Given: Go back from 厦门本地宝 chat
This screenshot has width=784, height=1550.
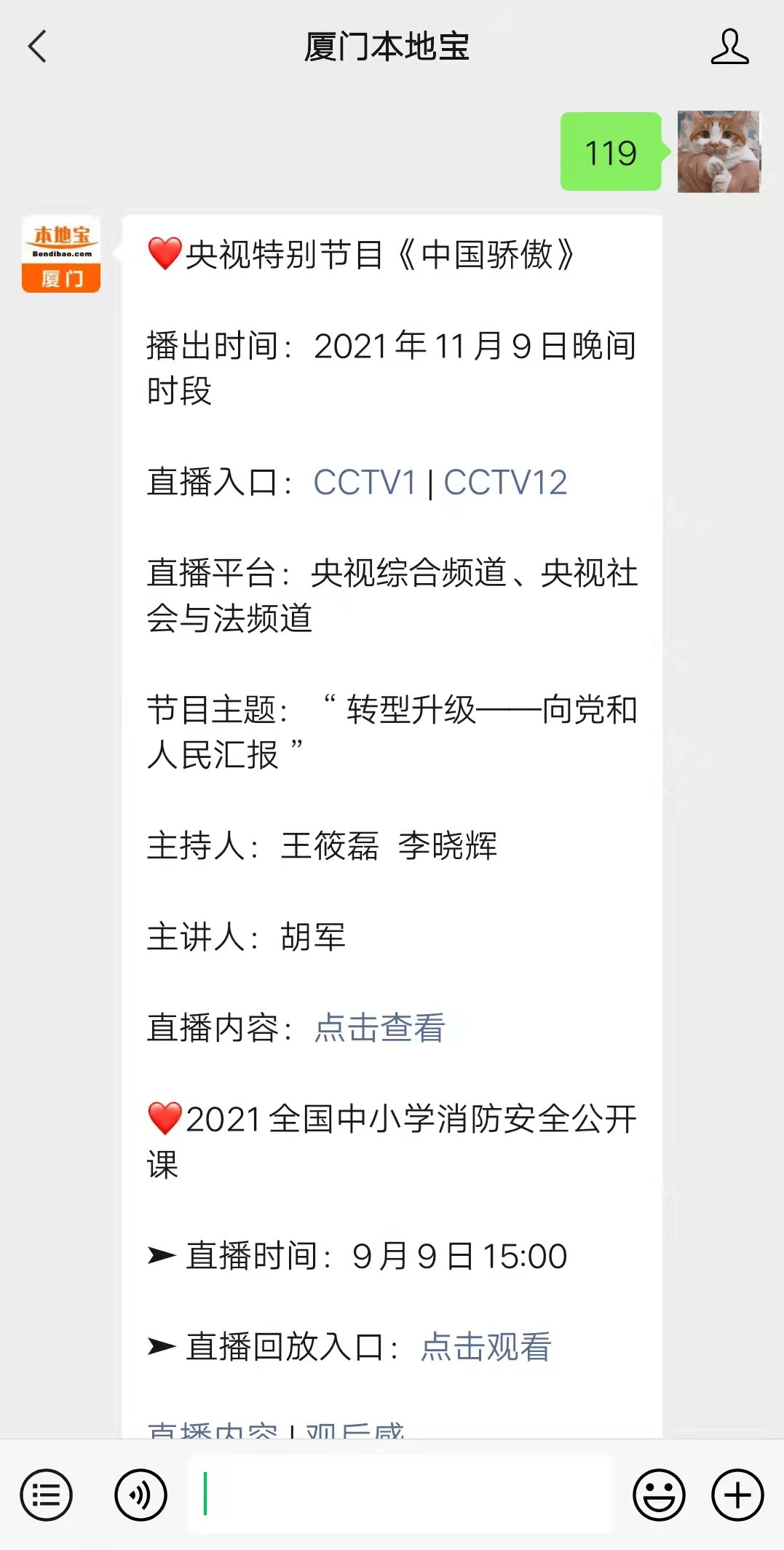Looking at the screenshot, I should [x=38, y=47].
